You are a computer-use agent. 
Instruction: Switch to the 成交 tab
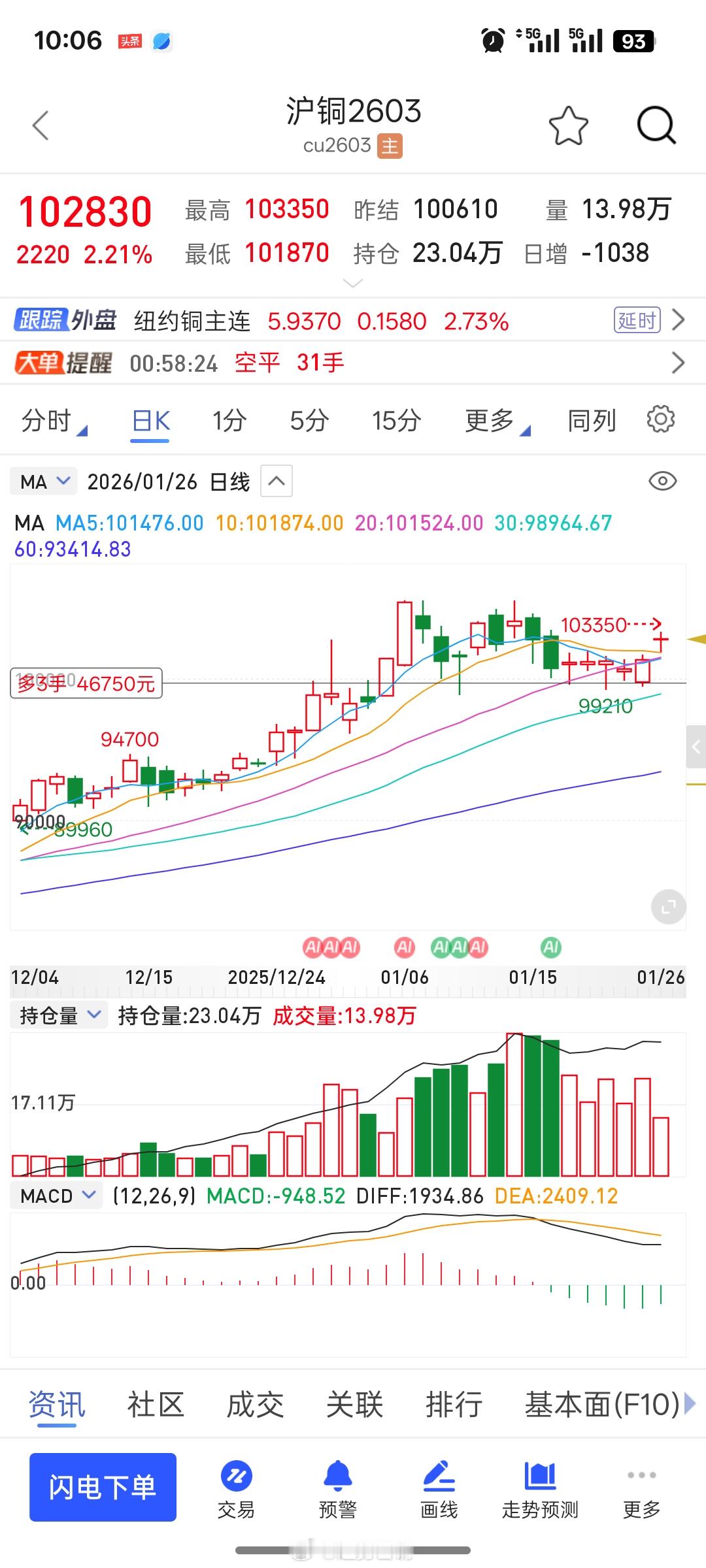pyautogui.click(x=255, y=1405)
